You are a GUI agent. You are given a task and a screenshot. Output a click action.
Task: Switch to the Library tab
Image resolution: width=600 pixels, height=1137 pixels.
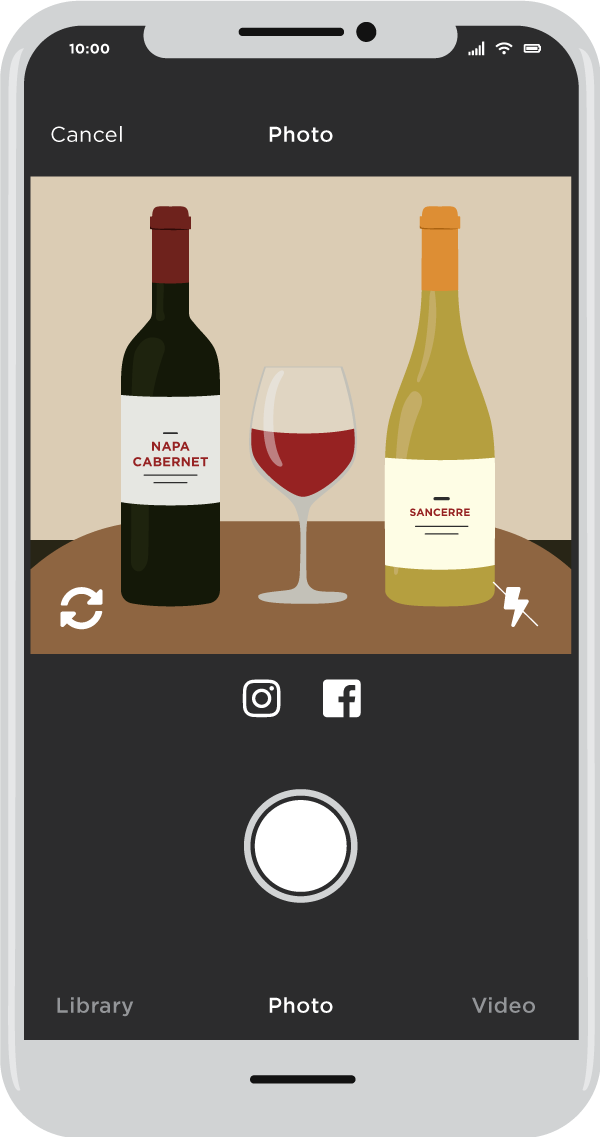pos(94,1006)
